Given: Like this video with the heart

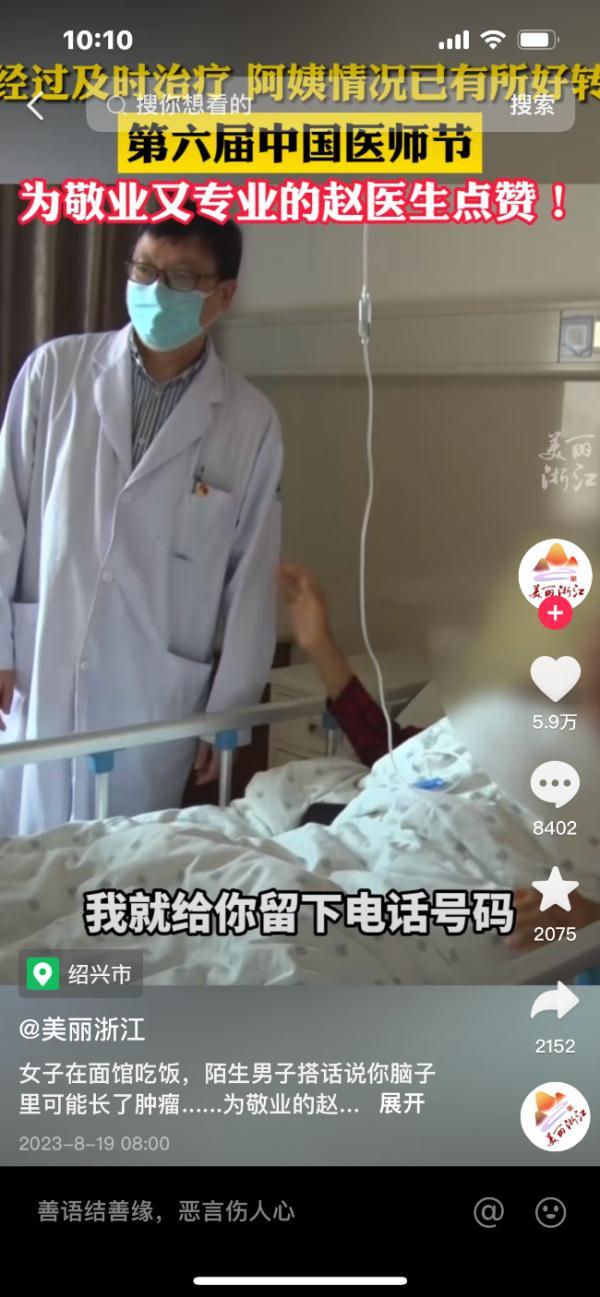Looking at the screenshot, I should pos(555,680).
